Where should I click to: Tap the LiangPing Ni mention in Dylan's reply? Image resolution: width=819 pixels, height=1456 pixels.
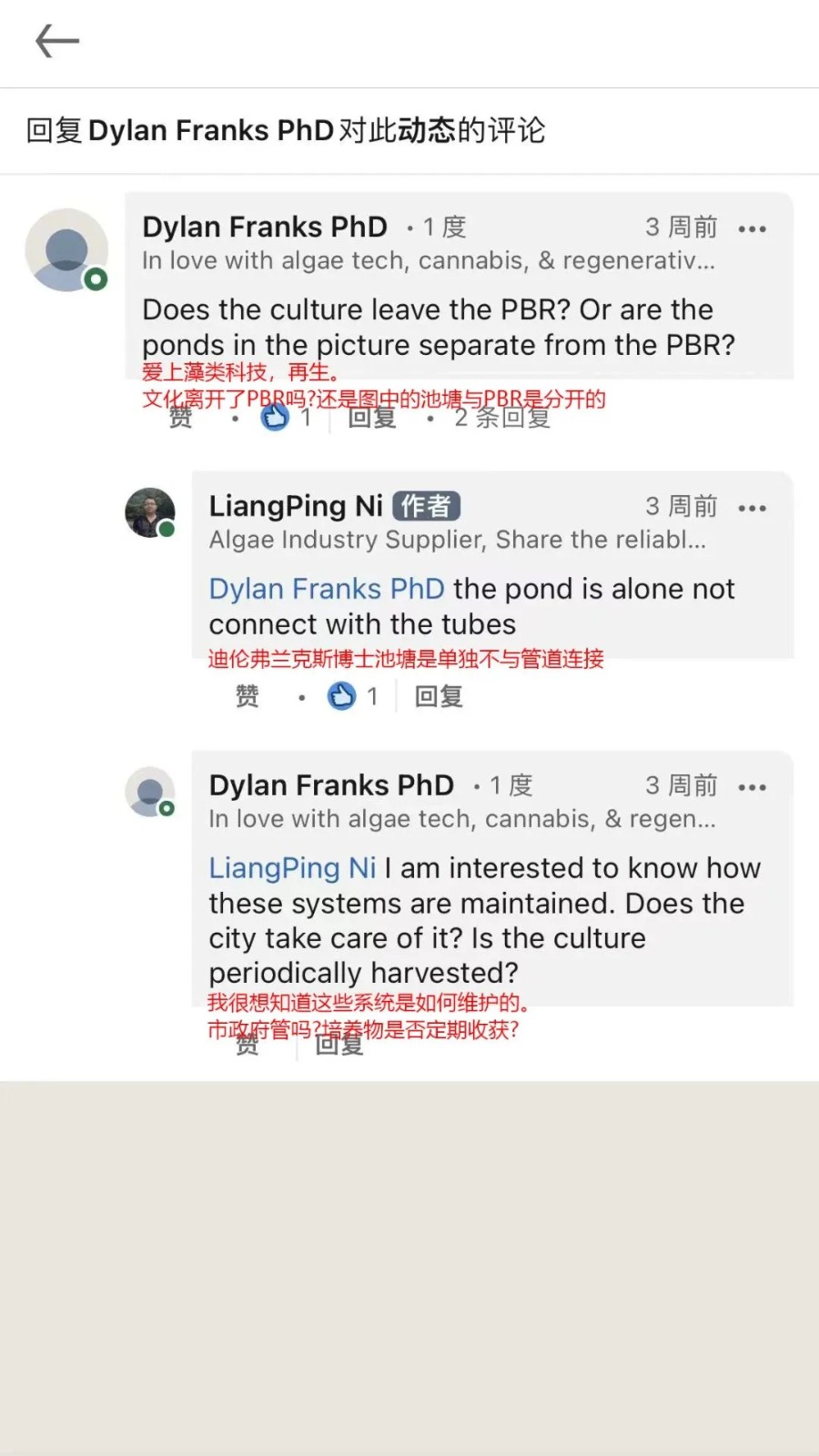point(292,868)
